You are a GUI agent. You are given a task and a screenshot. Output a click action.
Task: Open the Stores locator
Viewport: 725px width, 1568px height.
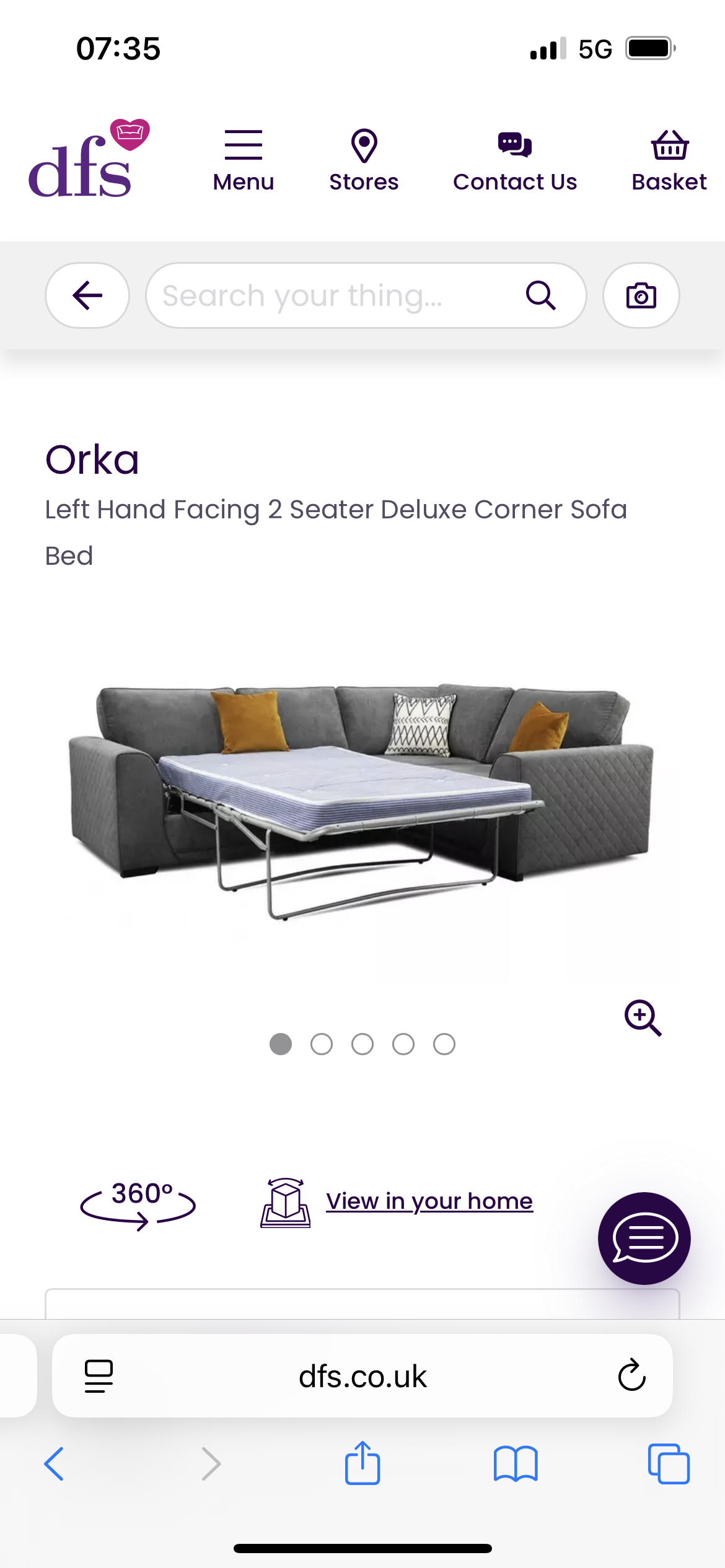(x=364, y=161)
